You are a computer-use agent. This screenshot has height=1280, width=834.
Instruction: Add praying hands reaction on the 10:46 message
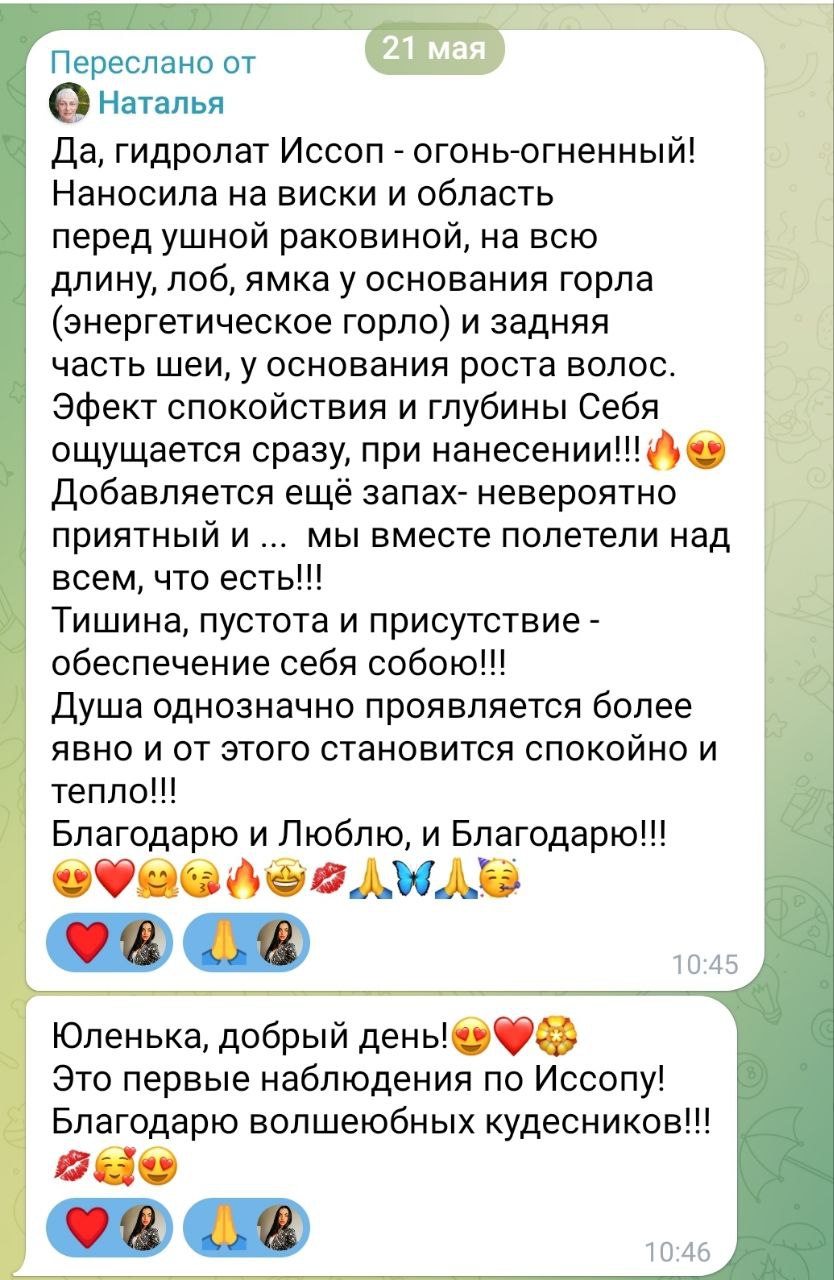[247, 1225]
